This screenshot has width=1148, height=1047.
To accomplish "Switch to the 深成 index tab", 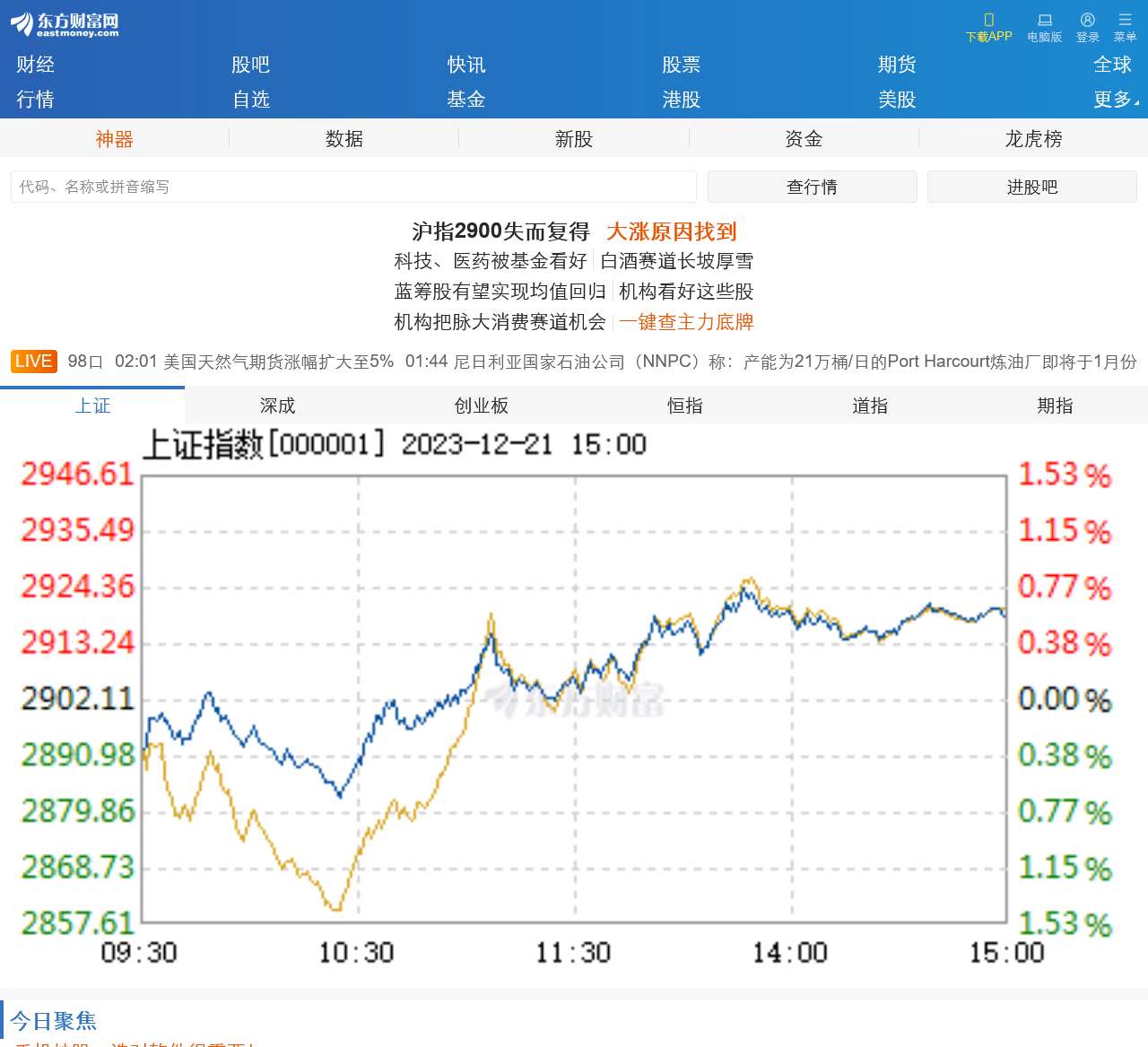I will (277, 406).
